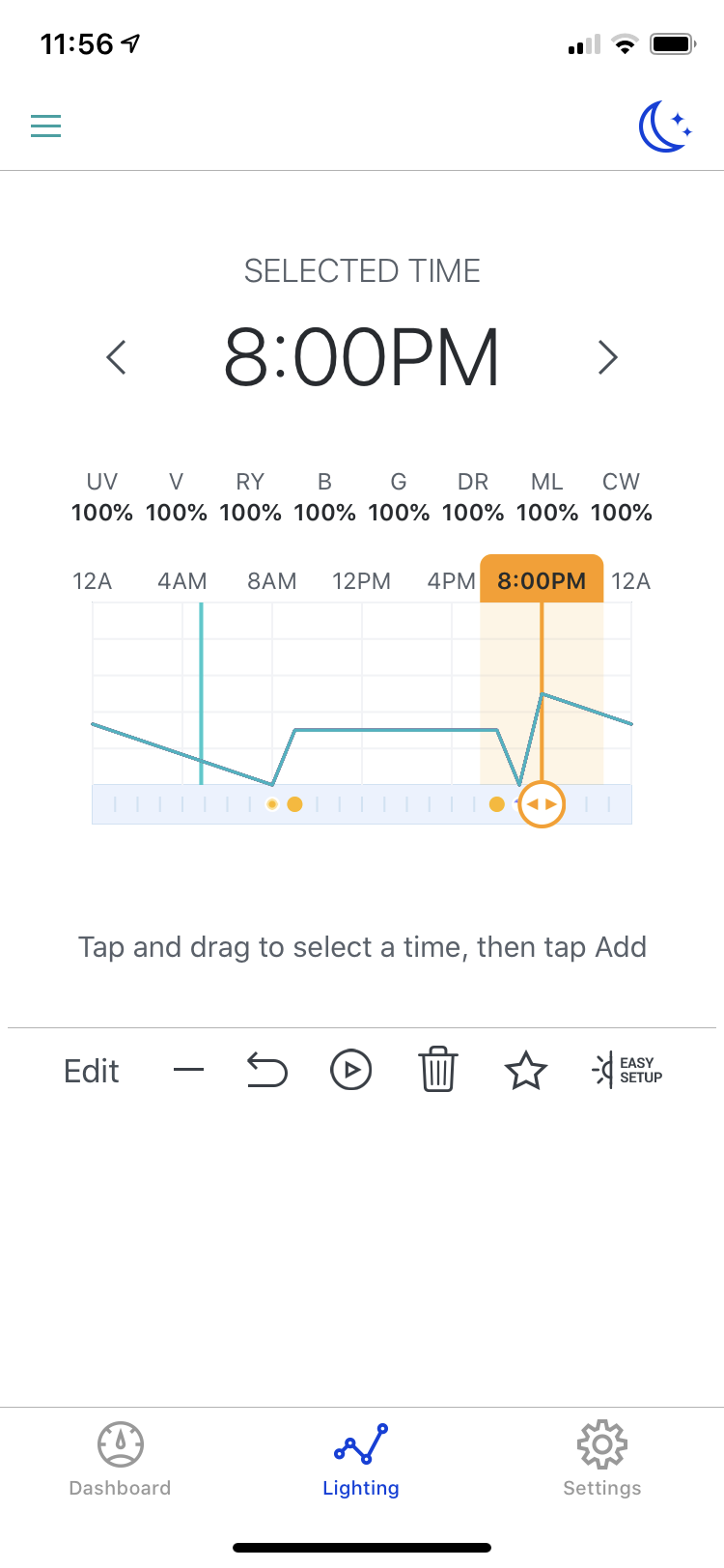Select the Lighting tab
724x1568 pixels.
tap(361, 1459)
